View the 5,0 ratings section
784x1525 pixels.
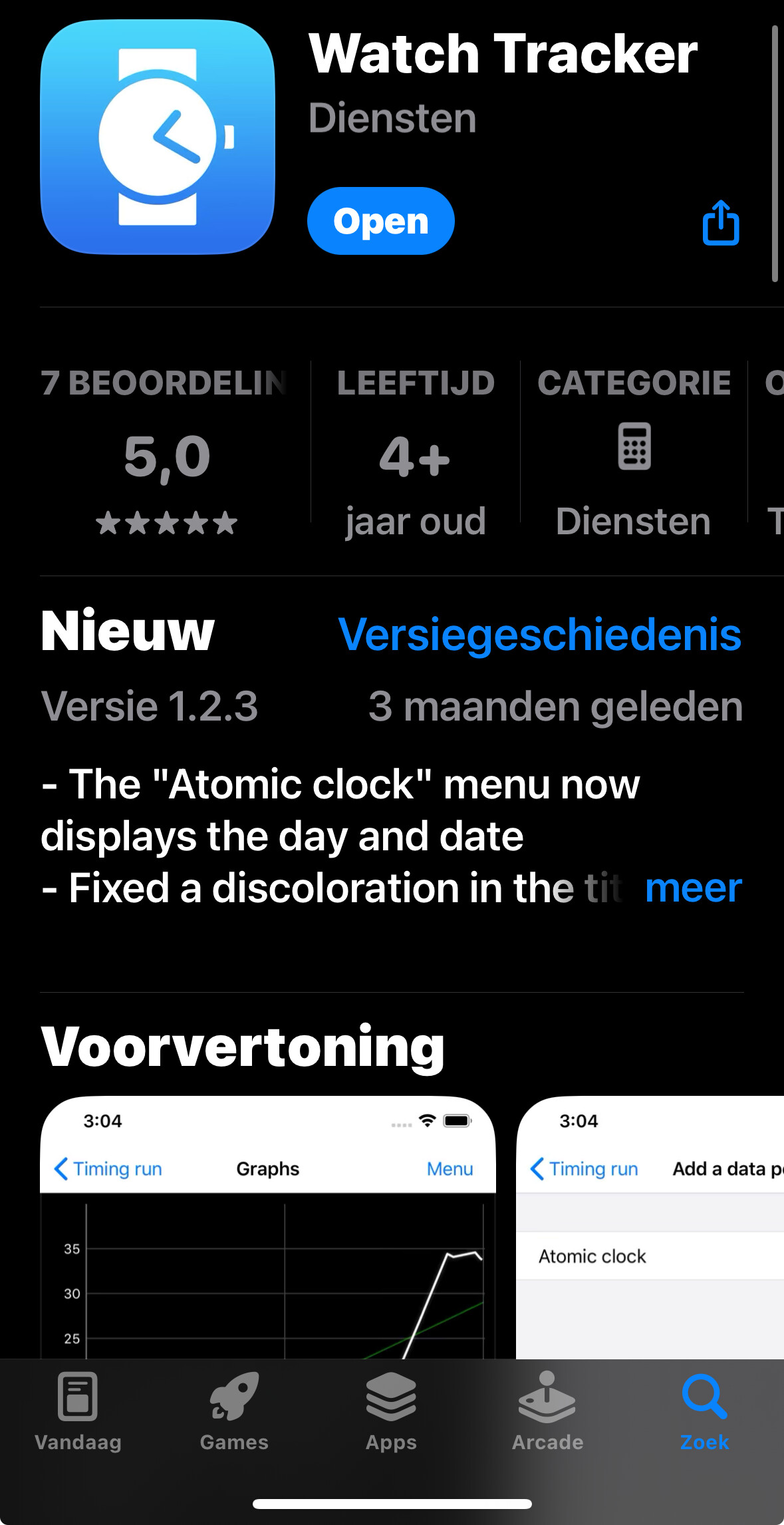(x=167, y=452)
